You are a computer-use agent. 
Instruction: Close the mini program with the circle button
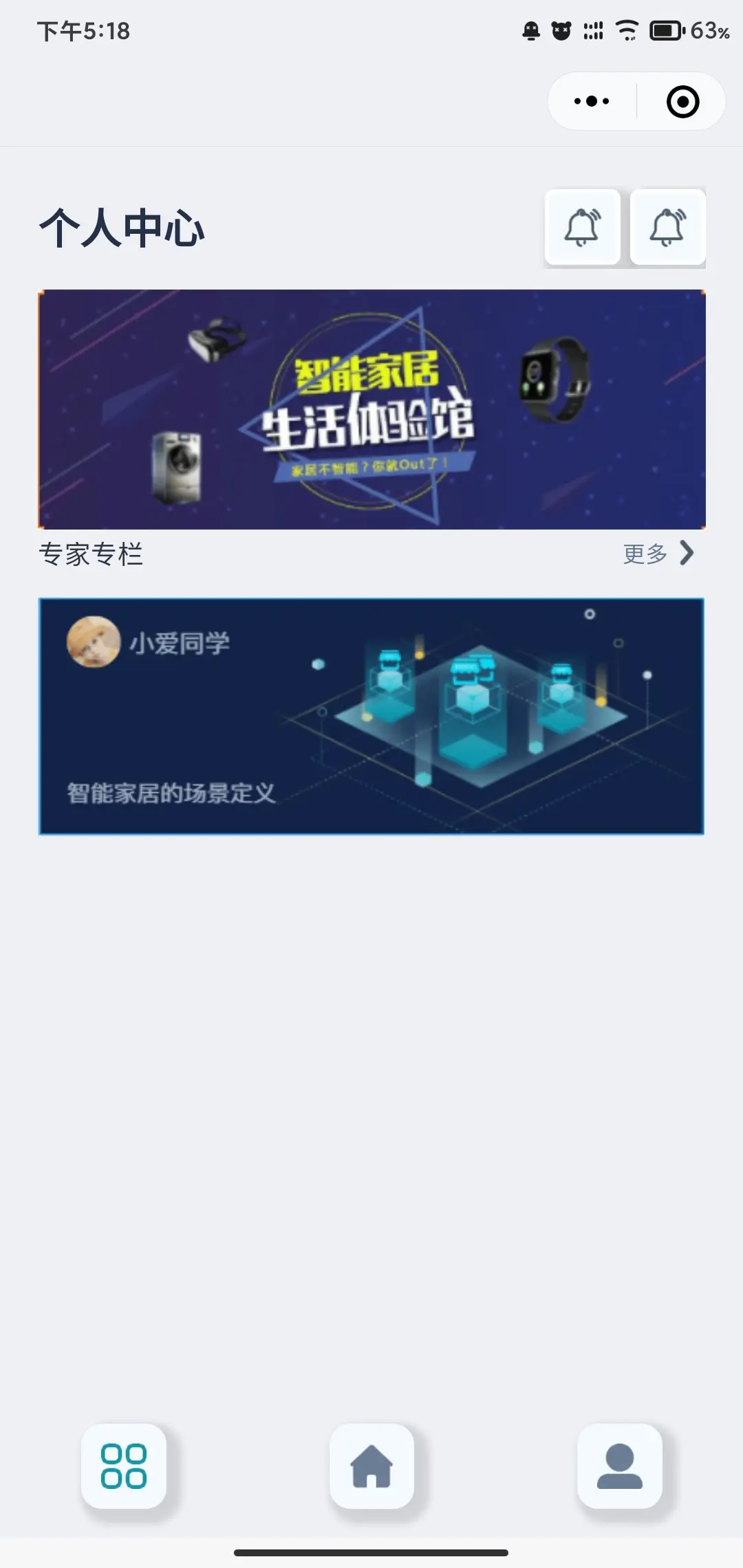[x=682, y=102]
